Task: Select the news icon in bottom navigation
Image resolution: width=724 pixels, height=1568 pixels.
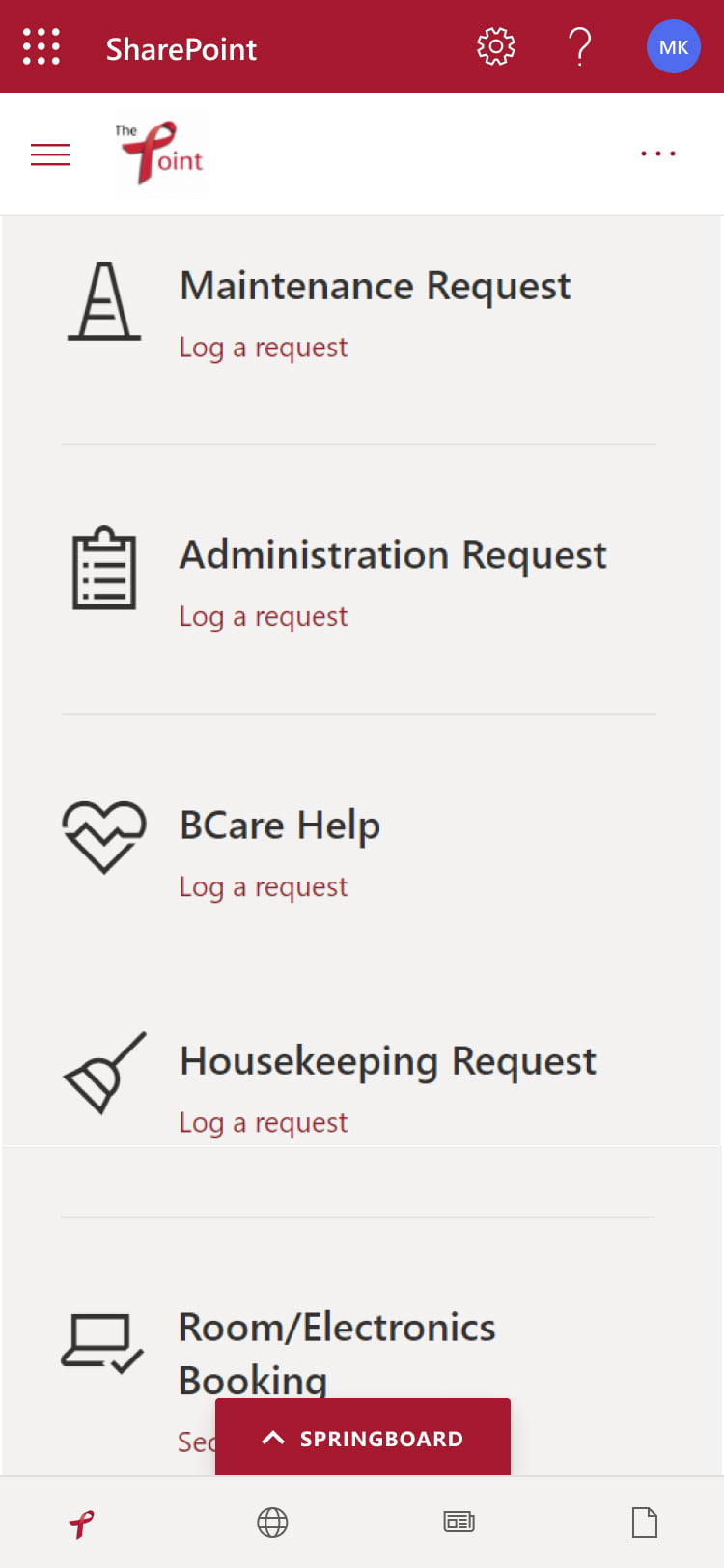Action: click(459, 1523)
